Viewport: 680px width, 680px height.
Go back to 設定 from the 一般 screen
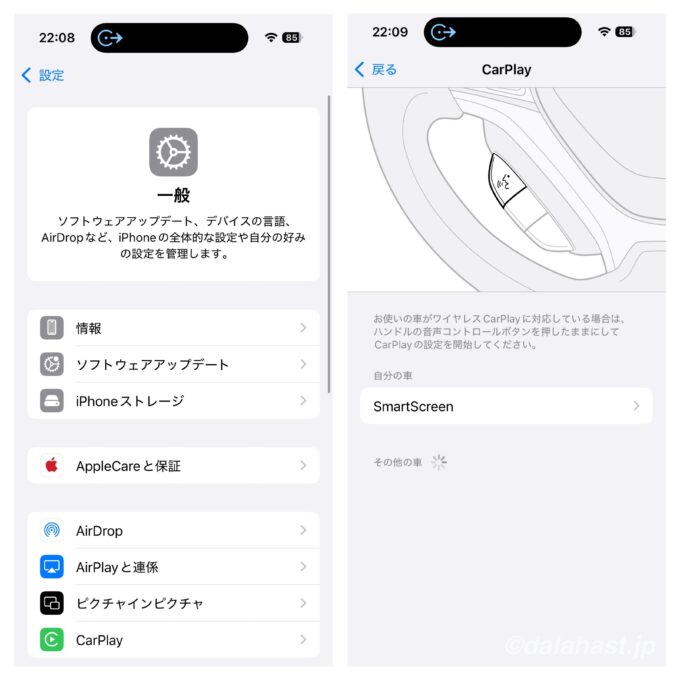pos(43,75)
